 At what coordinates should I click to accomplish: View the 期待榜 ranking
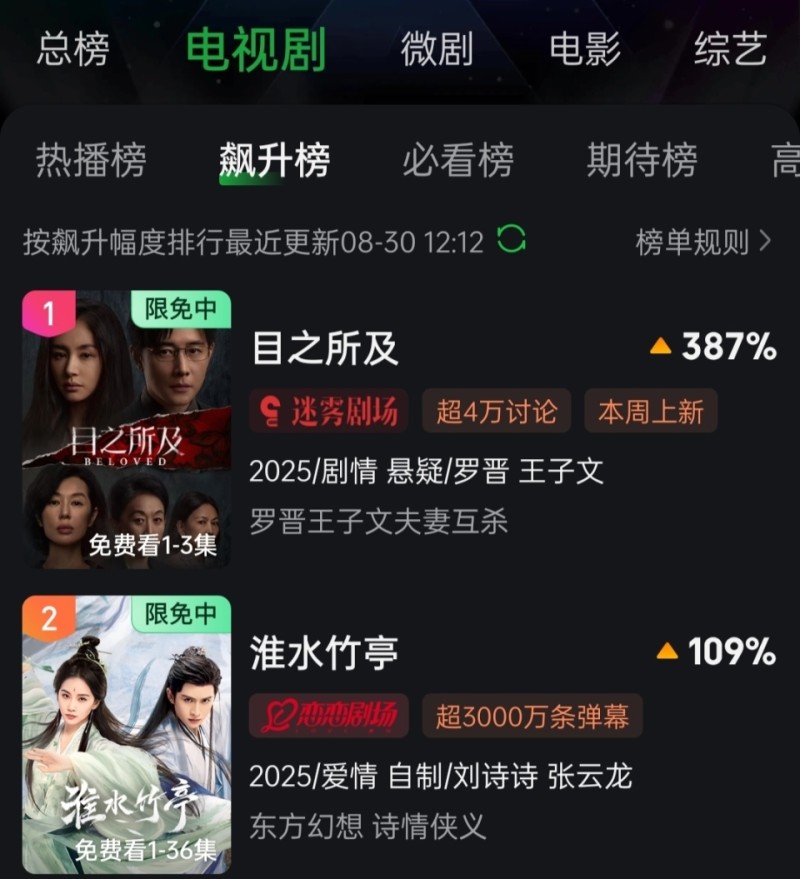click(642, 160)
